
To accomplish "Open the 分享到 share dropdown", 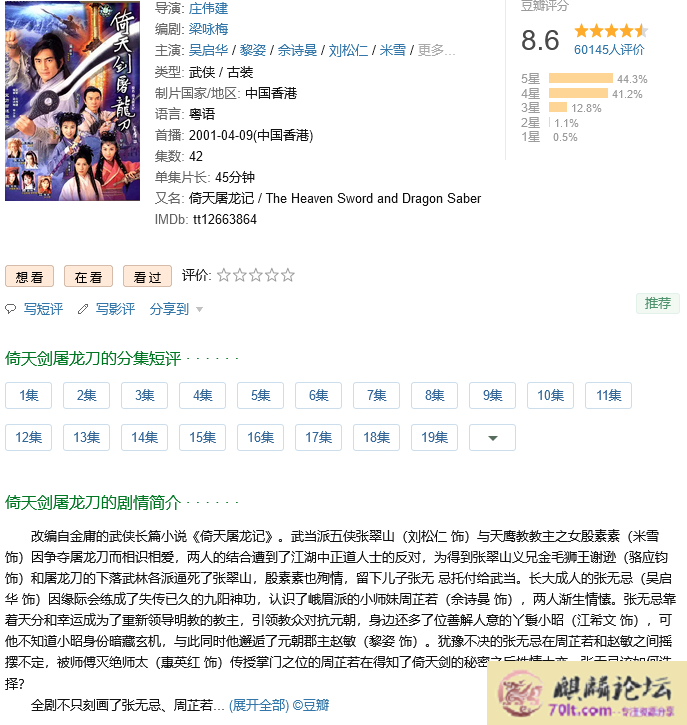I will [176, 309].
